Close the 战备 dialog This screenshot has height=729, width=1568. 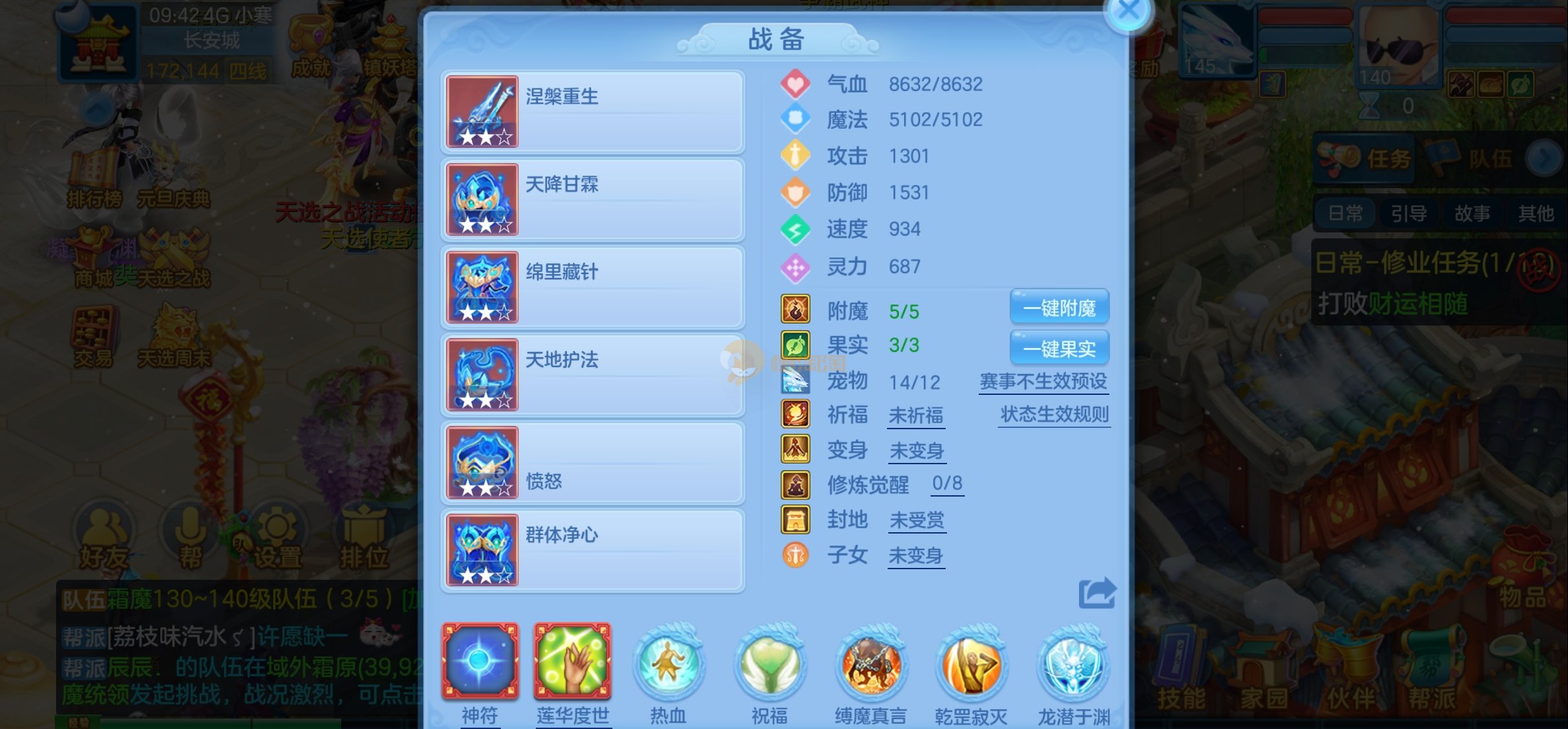click(1128, 11)
